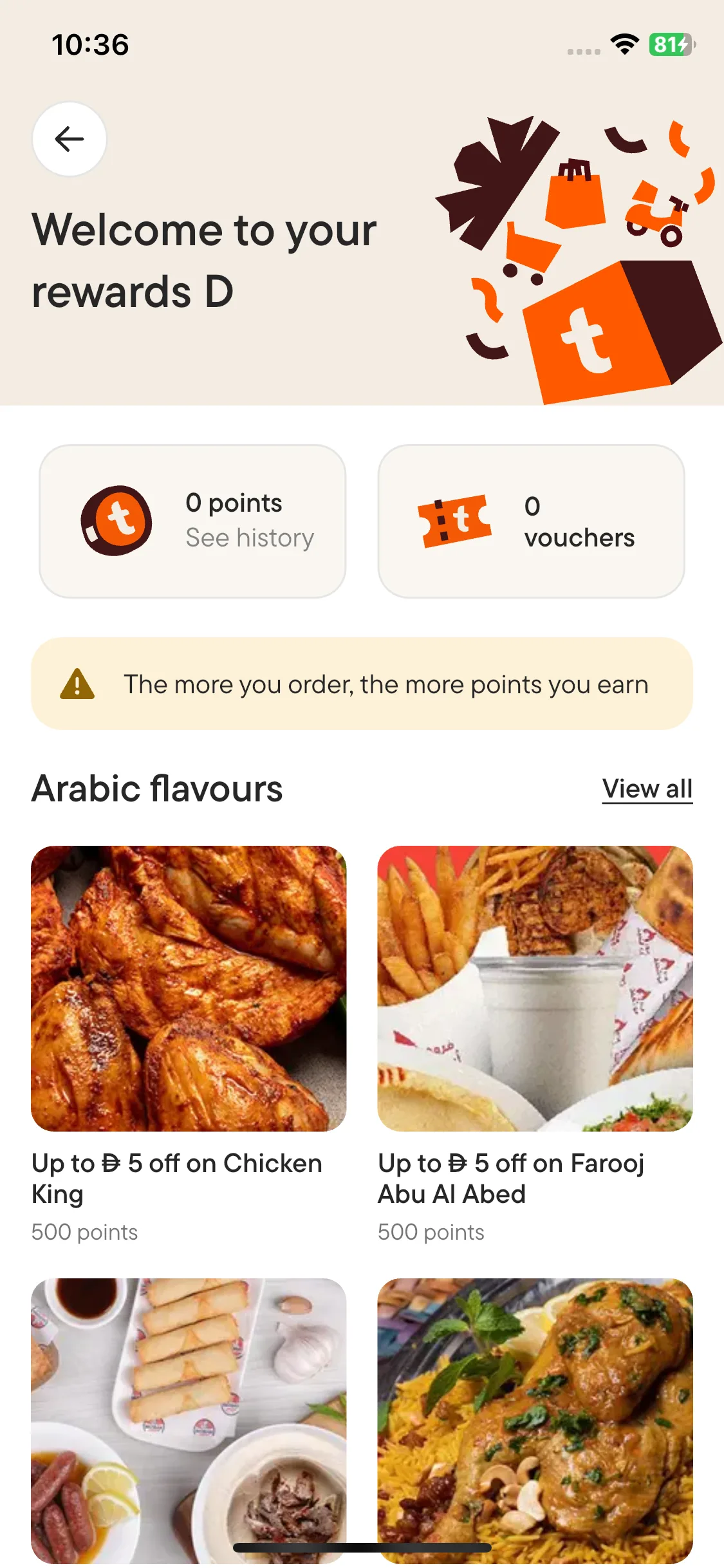Go back using the arrow button
This screenshot has width=724, height=1568.
click(70, 139)
